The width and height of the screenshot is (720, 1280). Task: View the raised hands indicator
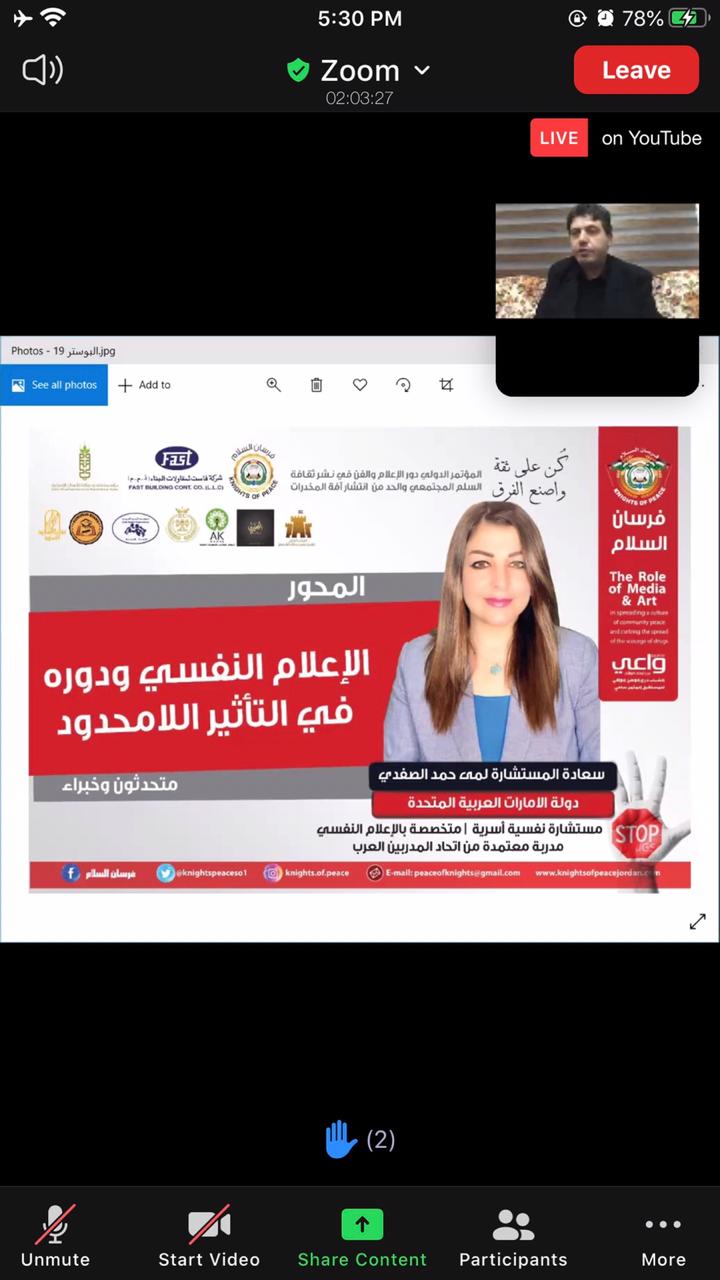(x=359, y=1139)
